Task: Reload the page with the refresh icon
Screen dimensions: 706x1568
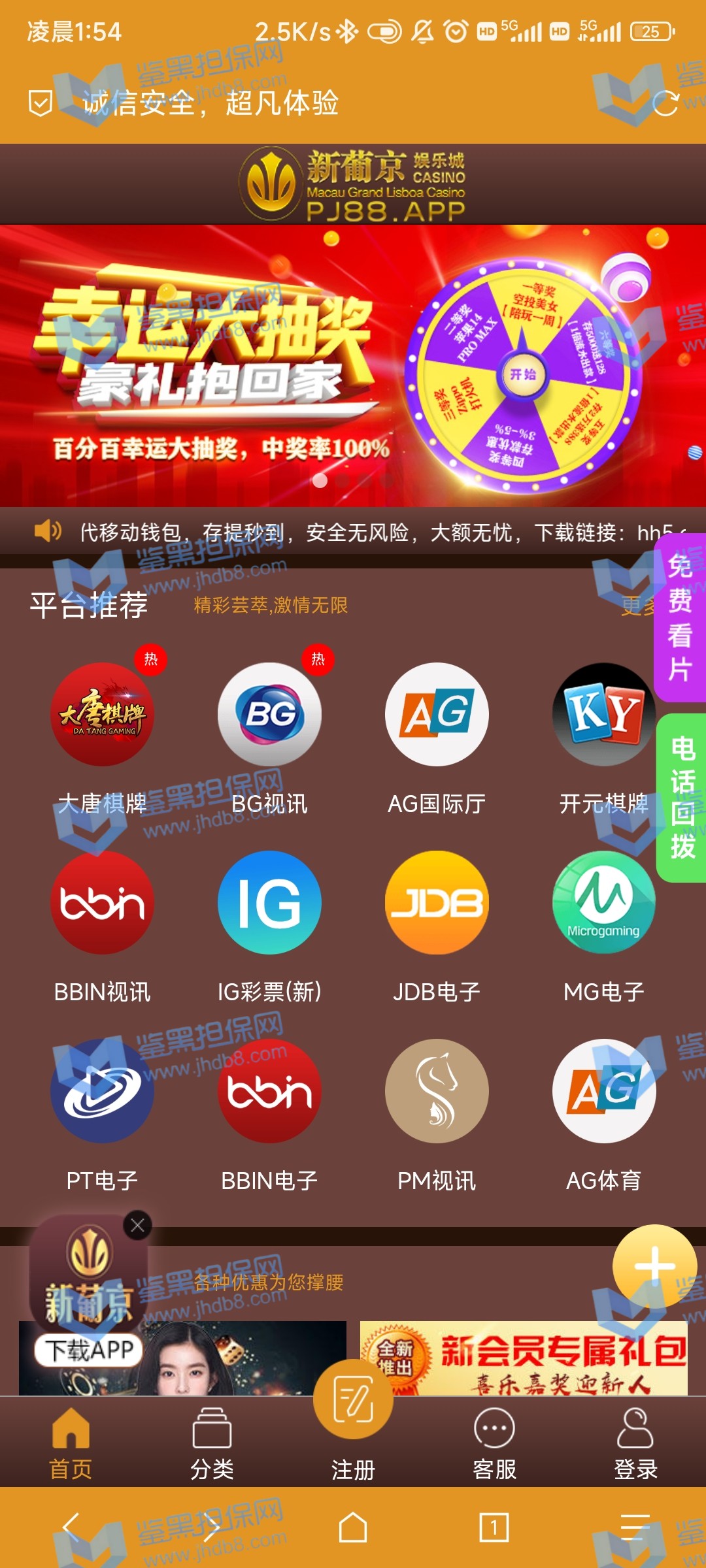Action: coord(665,103)
